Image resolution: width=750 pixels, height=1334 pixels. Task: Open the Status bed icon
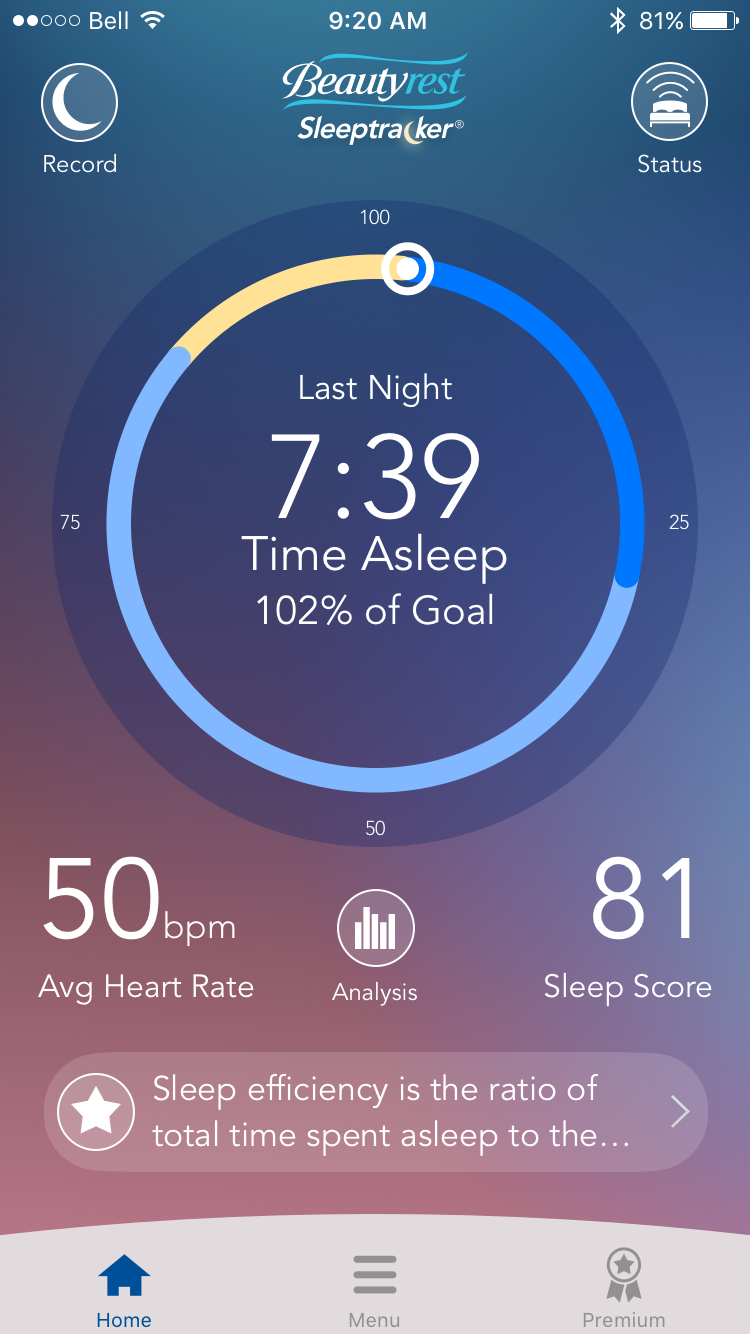click(670, 101)
